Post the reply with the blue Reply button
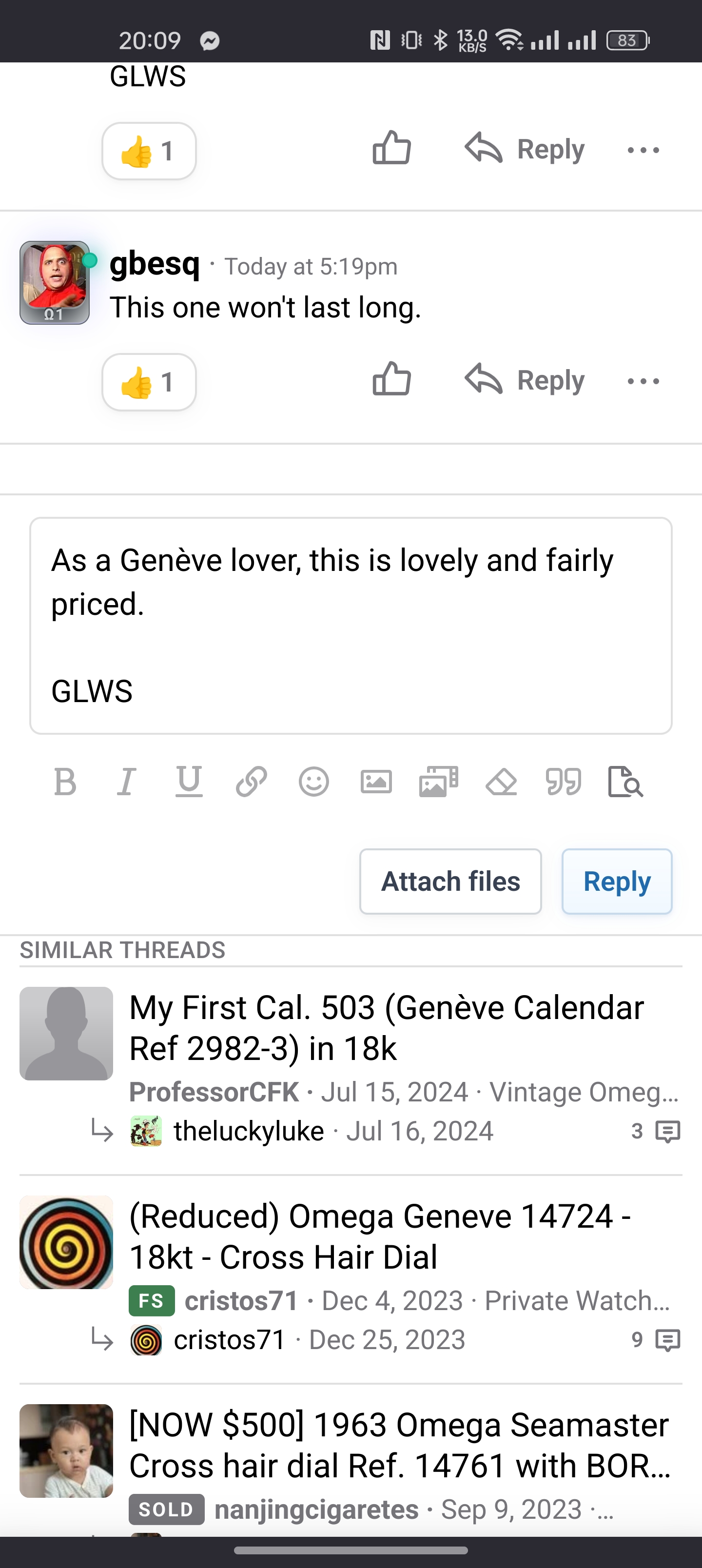Viewport: 702px width, 1568px height. coord(616,882)
